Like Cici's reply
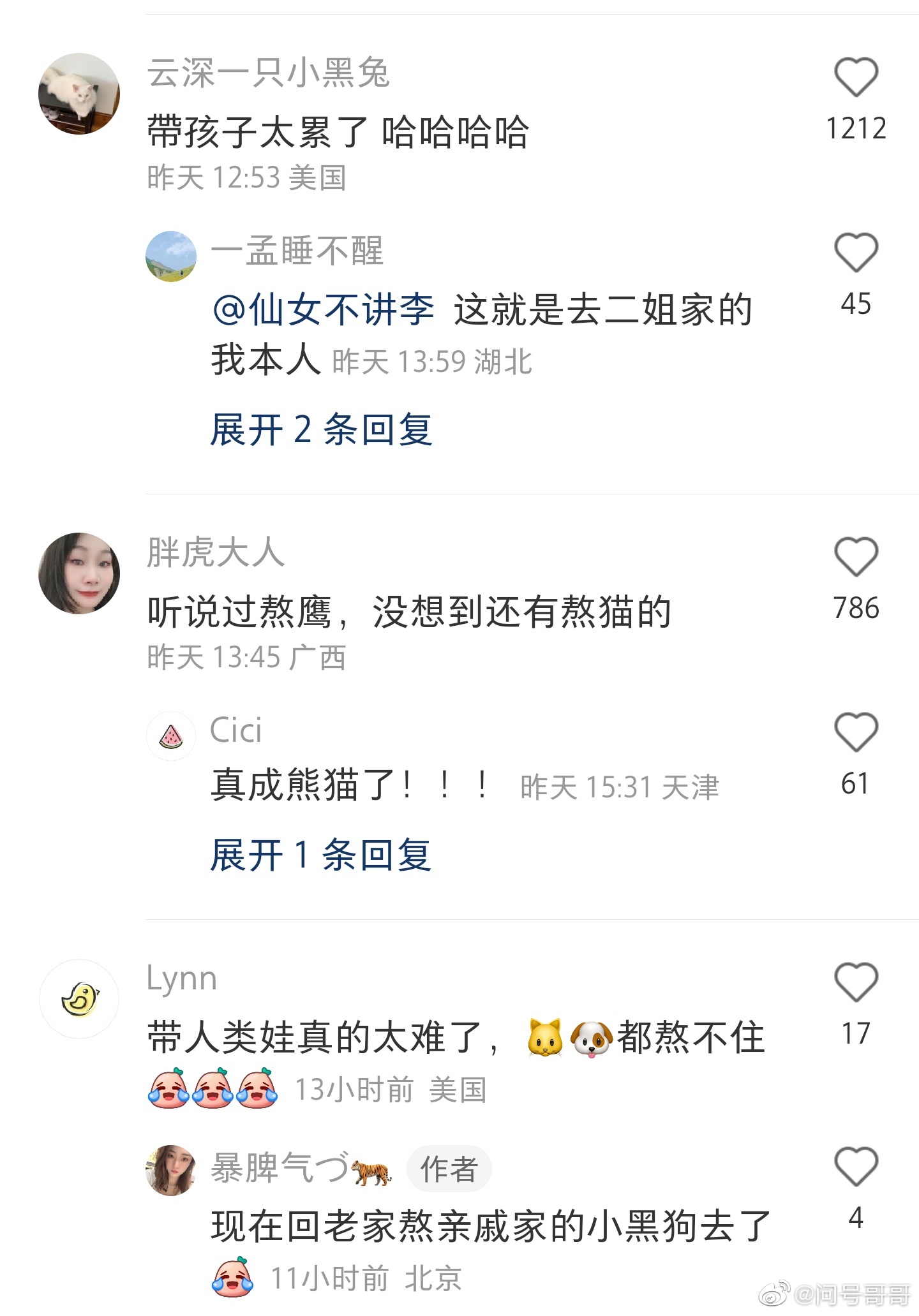The width and height of the screenshot is (919, 1316). pyautogui.click(x=856, y=732)
